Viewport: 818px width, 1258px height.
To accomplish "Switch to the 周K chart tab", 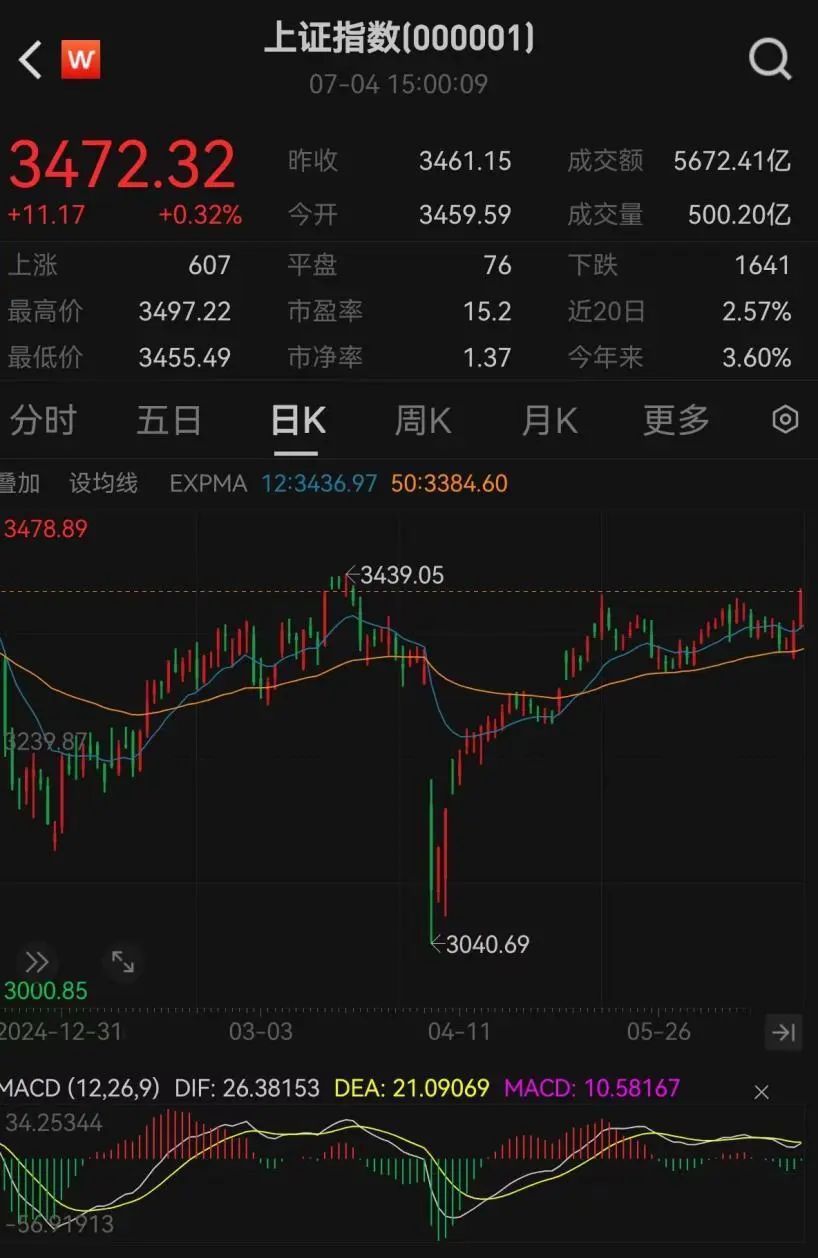I will tap(422, 421).
